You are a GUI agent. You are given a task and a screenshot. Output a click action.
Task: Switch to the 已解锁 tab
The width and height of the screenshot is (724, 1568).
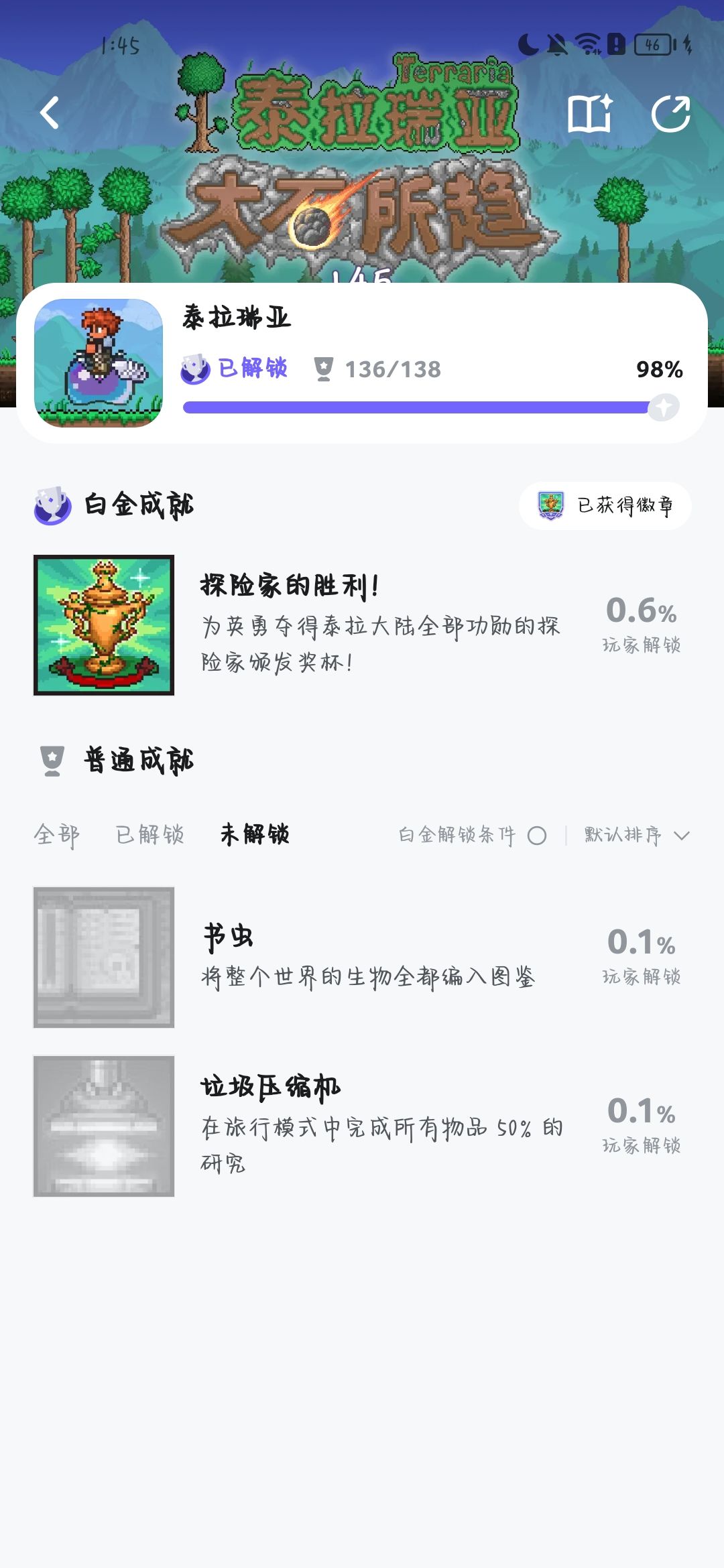(150, 835)
